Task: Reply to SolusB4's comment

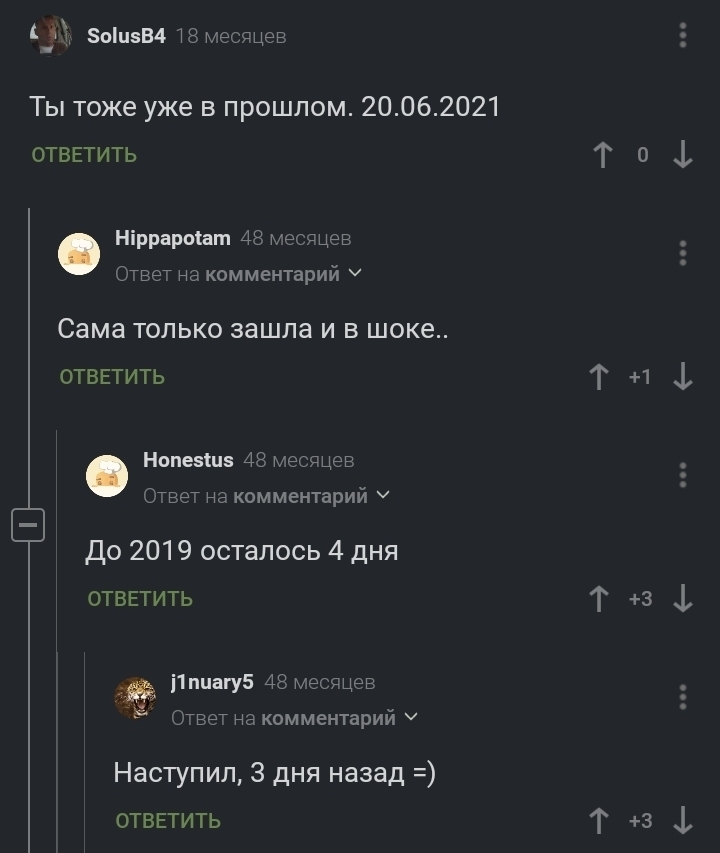Action: pos(84,155)
